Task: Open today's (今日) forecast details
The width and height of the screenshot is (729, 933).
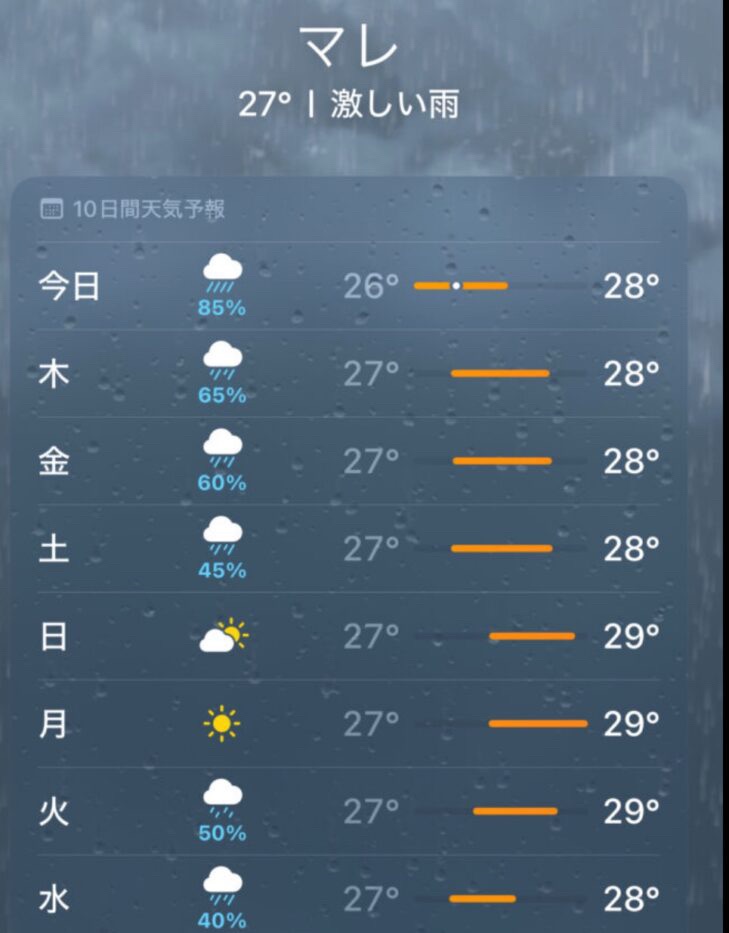Action: tap(348, 286)
